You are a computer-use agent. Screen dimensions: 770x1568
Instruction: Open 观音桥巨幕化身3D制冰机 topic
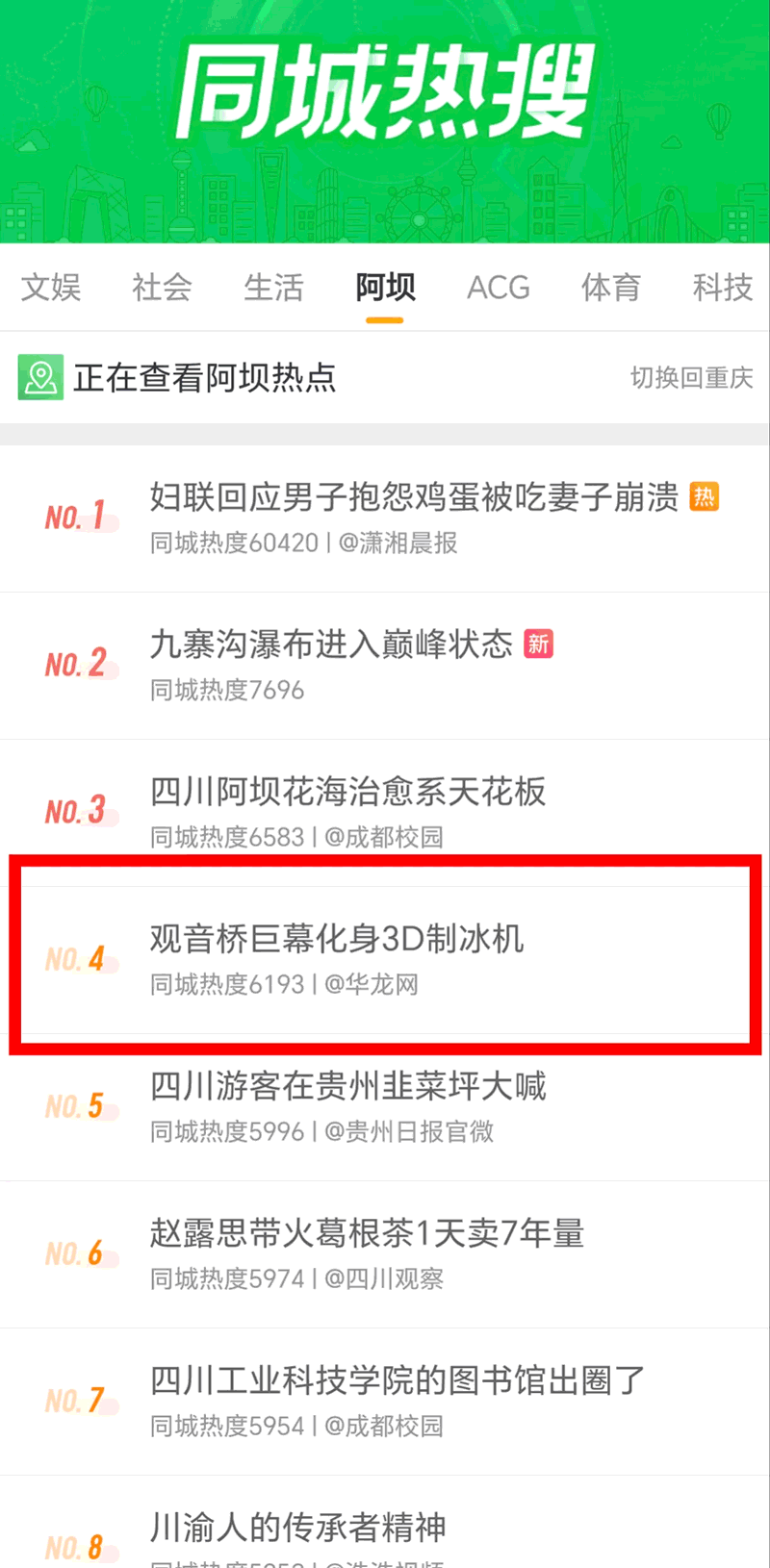337,939
